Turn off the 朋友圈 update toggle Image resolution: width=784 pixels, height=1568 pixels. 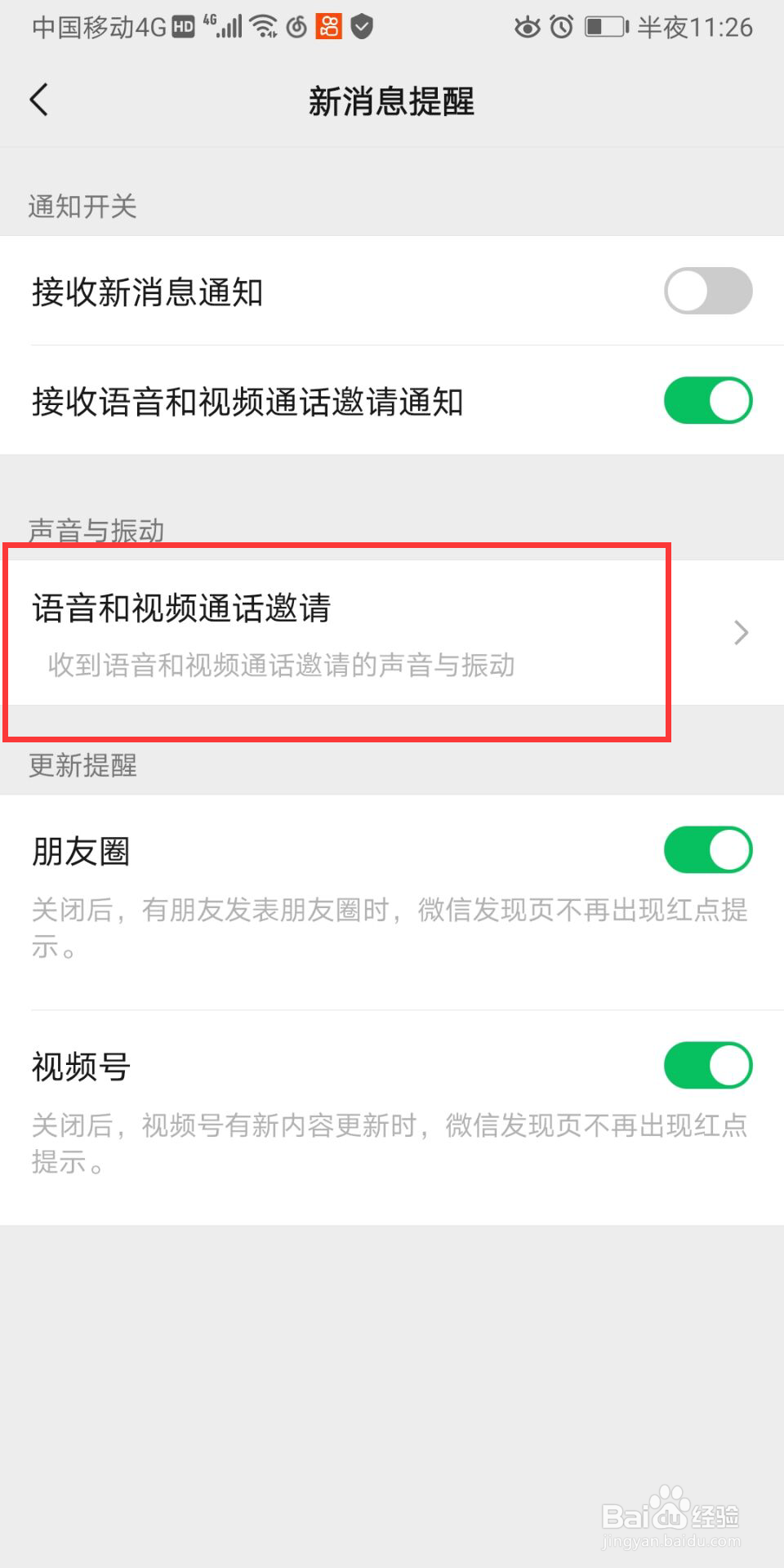(x=707, y=849)
